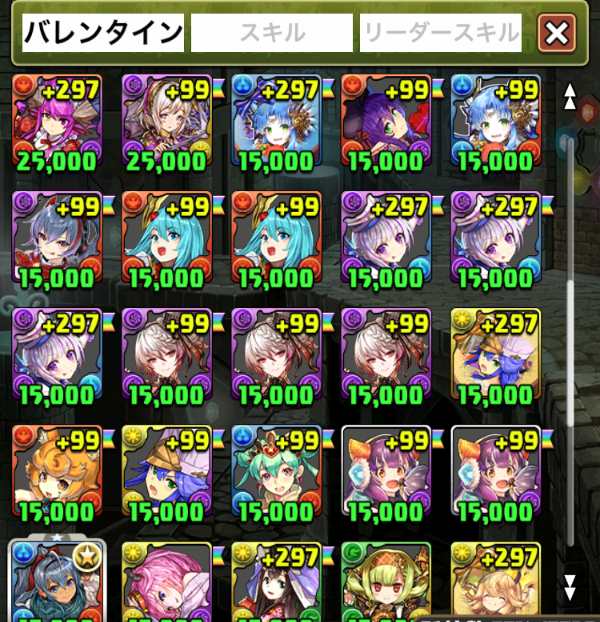Select orange fox-eared monster with +99
Screen dimensions: 600x622
click(57, 474)
